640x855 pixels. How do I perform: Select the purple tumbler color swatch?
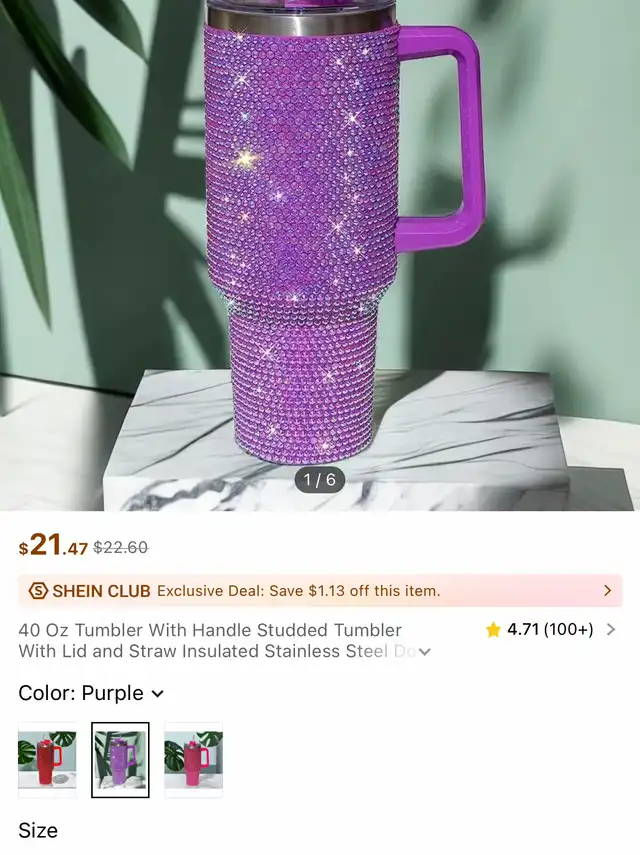click(120, 760)
